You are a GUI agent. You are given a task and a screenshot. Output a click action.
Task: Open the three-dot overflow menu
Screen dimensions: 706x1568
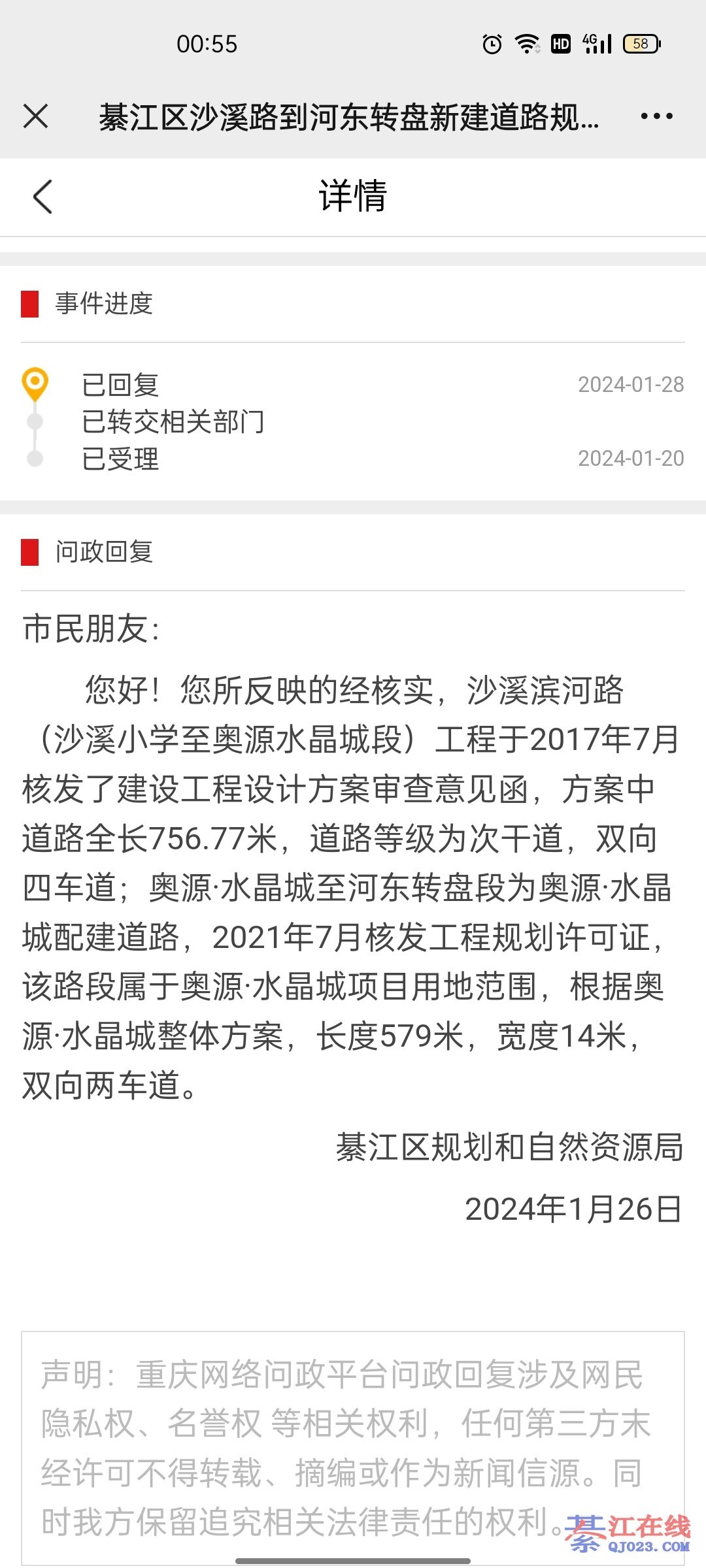click(656, 117)
